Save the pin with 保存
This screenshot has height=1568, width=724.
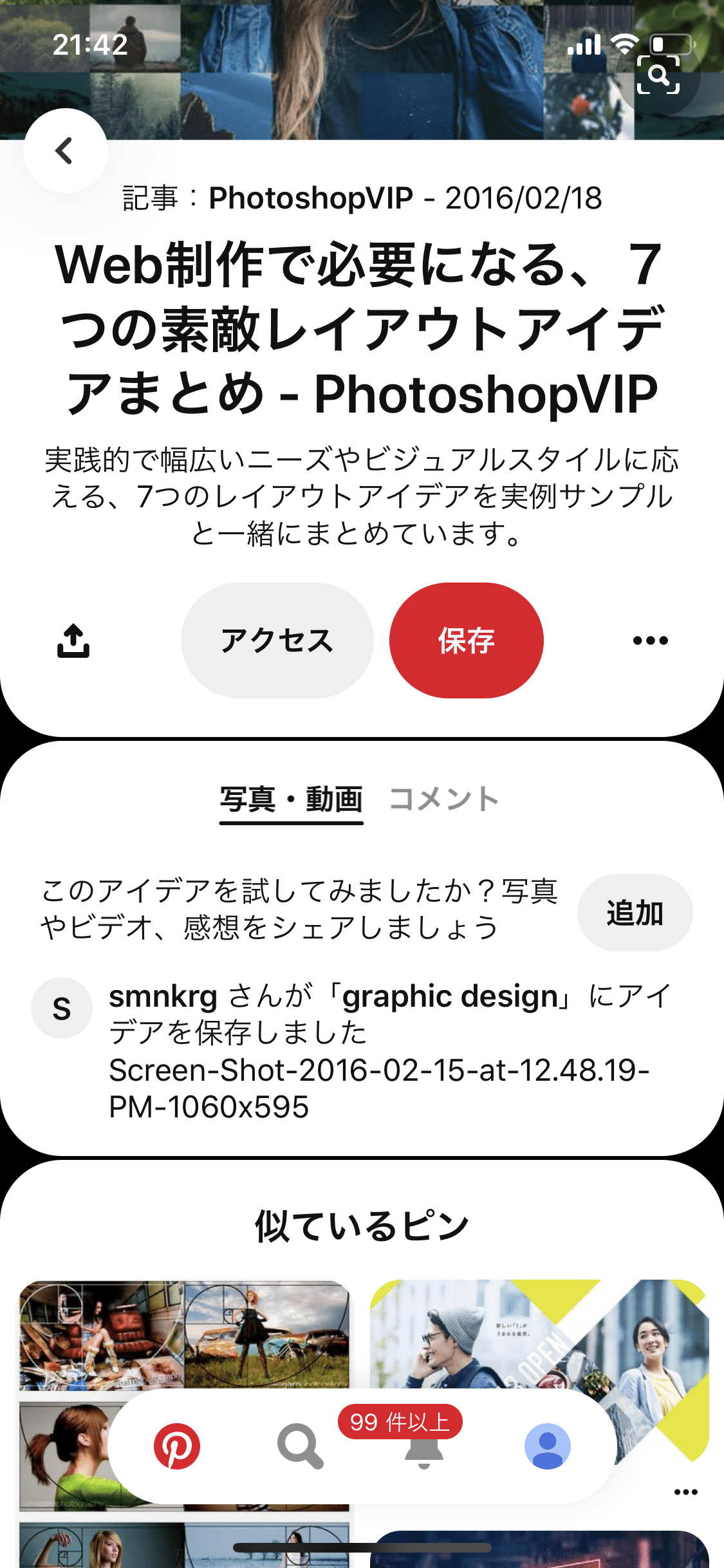pos(466,640)
